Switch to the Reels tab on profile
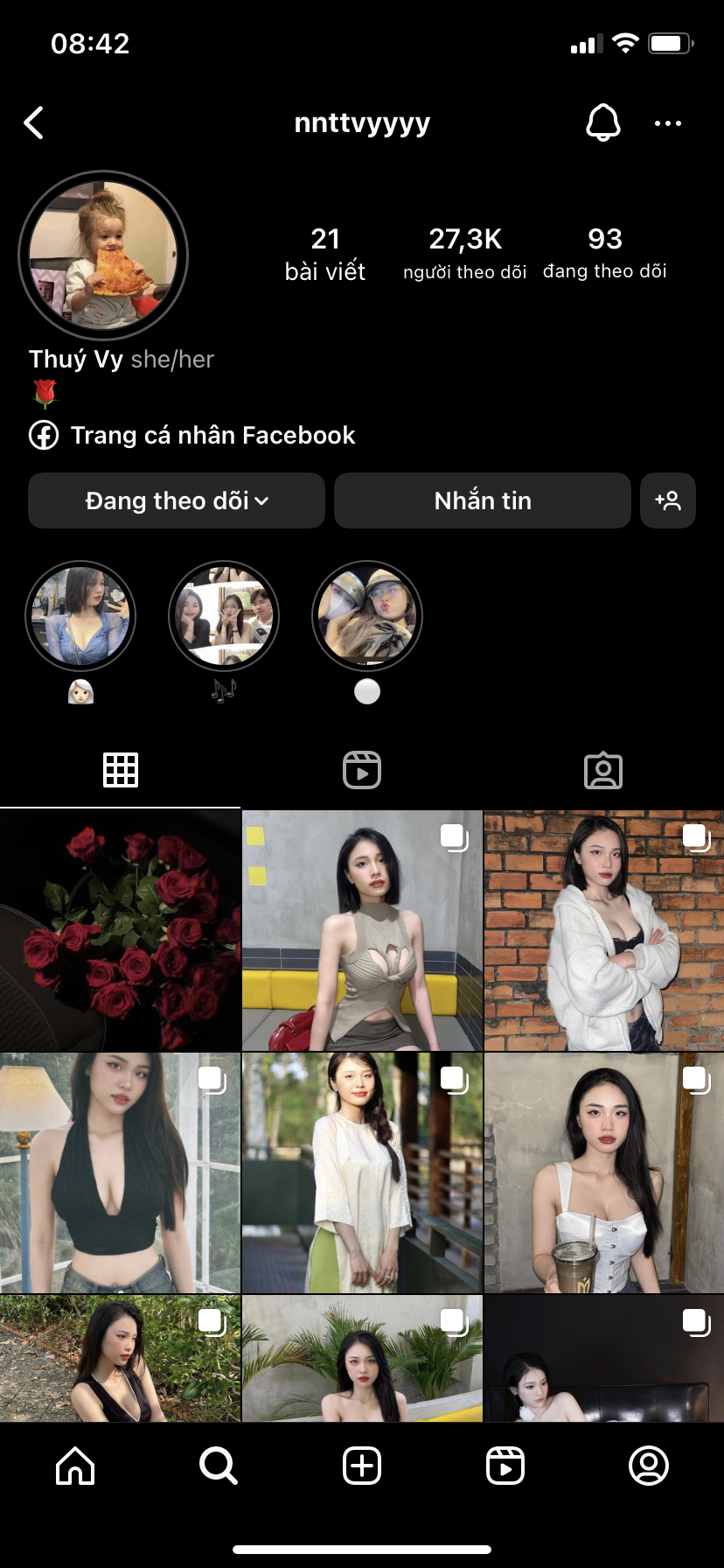 [362, 770]
